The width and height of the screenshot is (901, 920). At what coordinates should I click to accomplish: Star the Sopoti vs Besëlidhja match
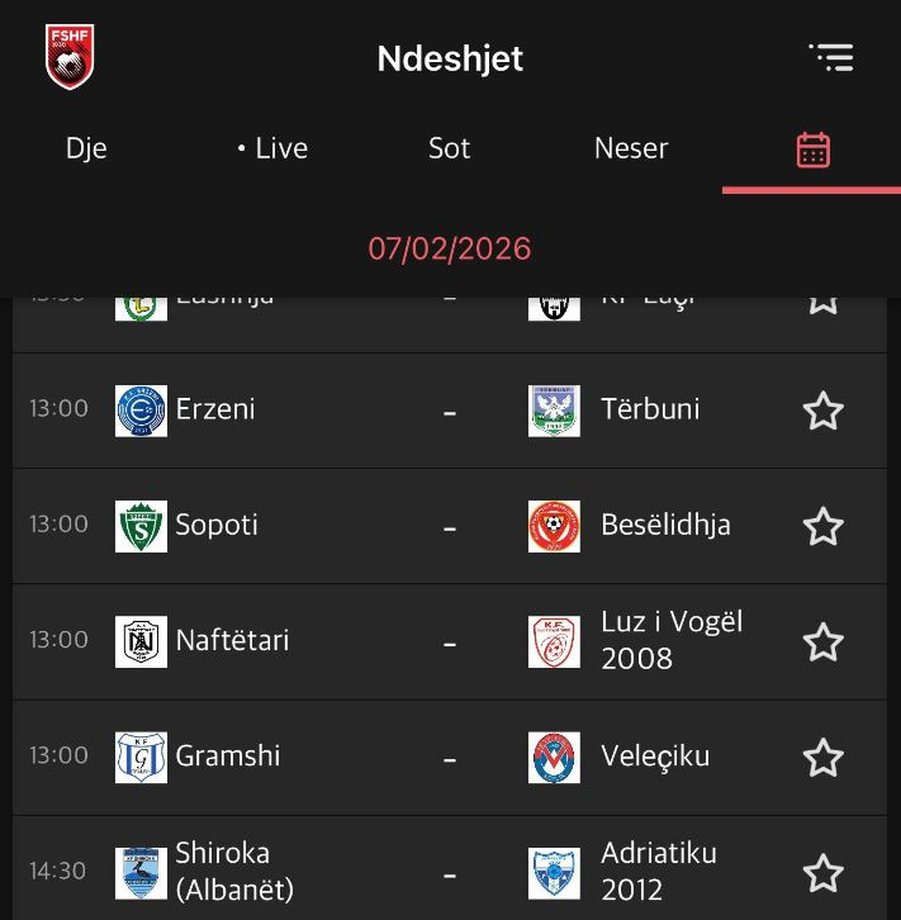823,526
